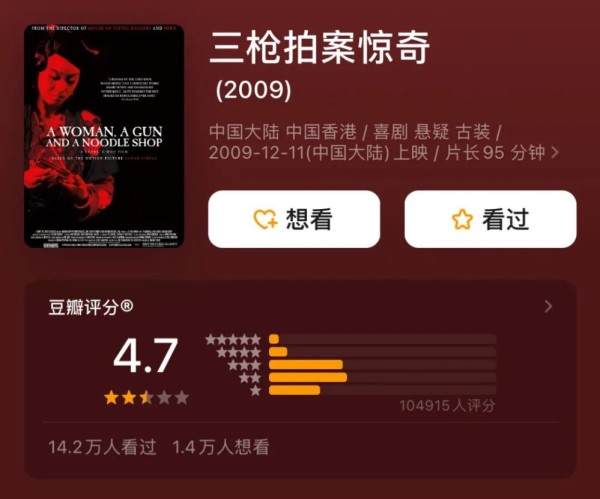The image size is (600, 499).
Task: Open the 豆瓣评分 rating details
Action: 547,306
